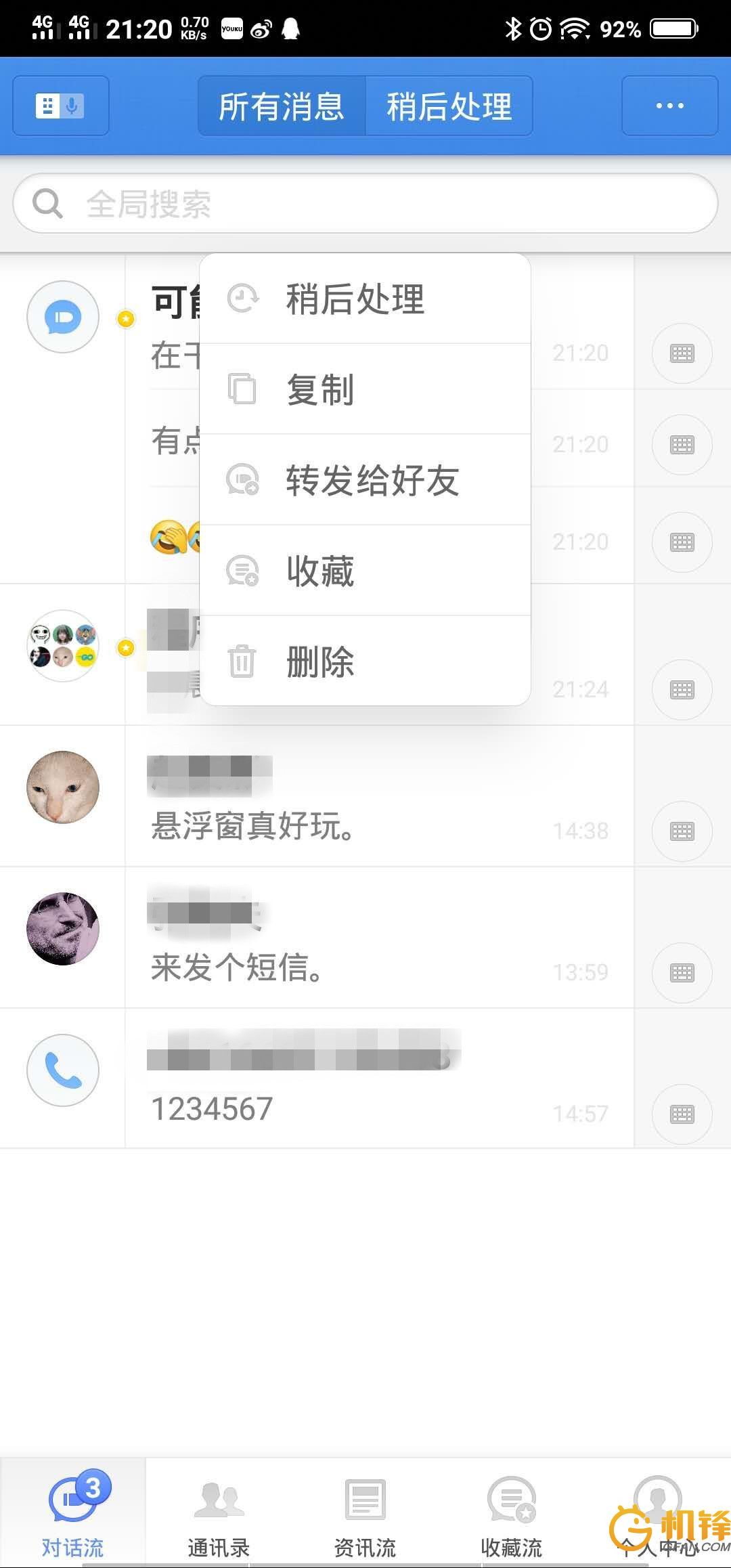Open the 全局搜索 global search field
This screenshot has width=731, height=1568.
(365, 203)
